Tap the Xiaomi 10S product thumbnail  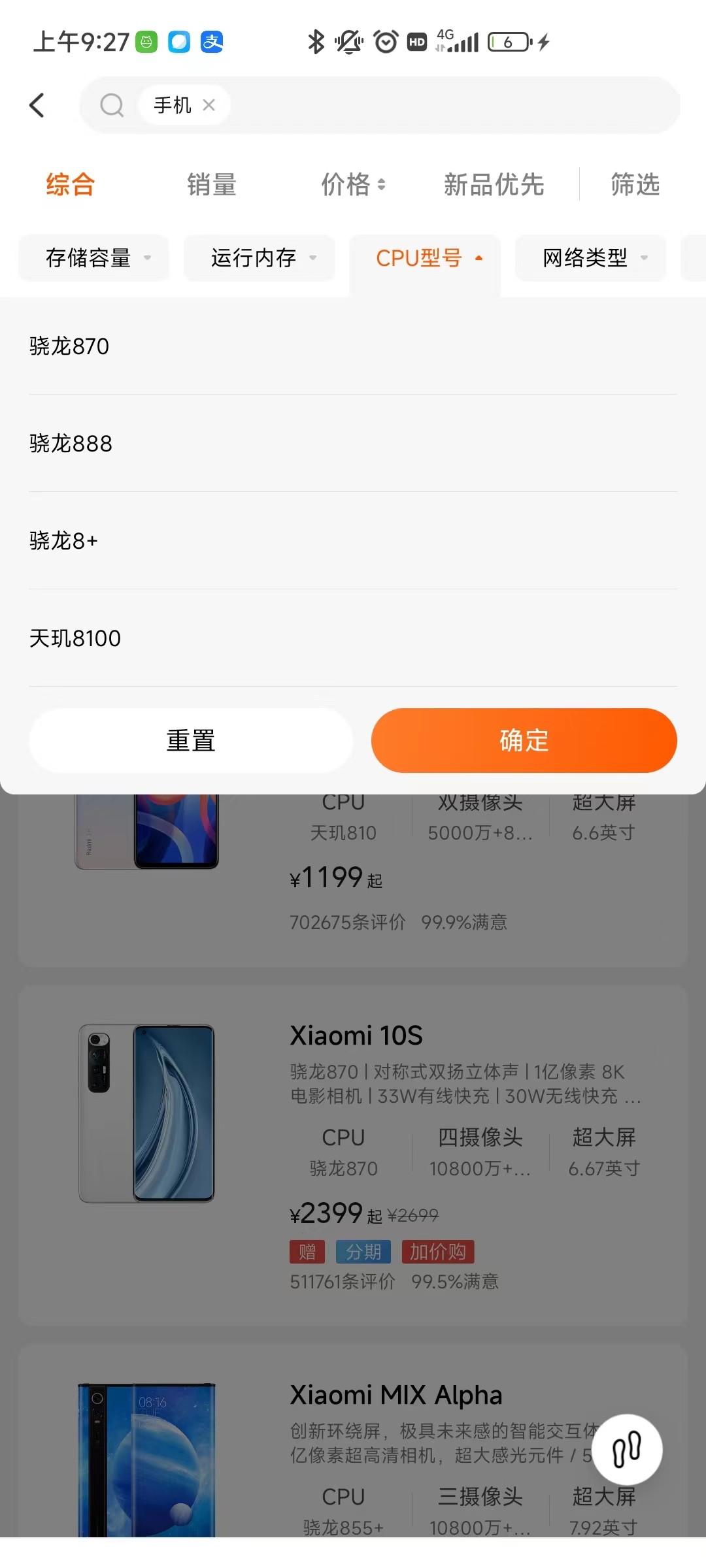pos(147,1113)
